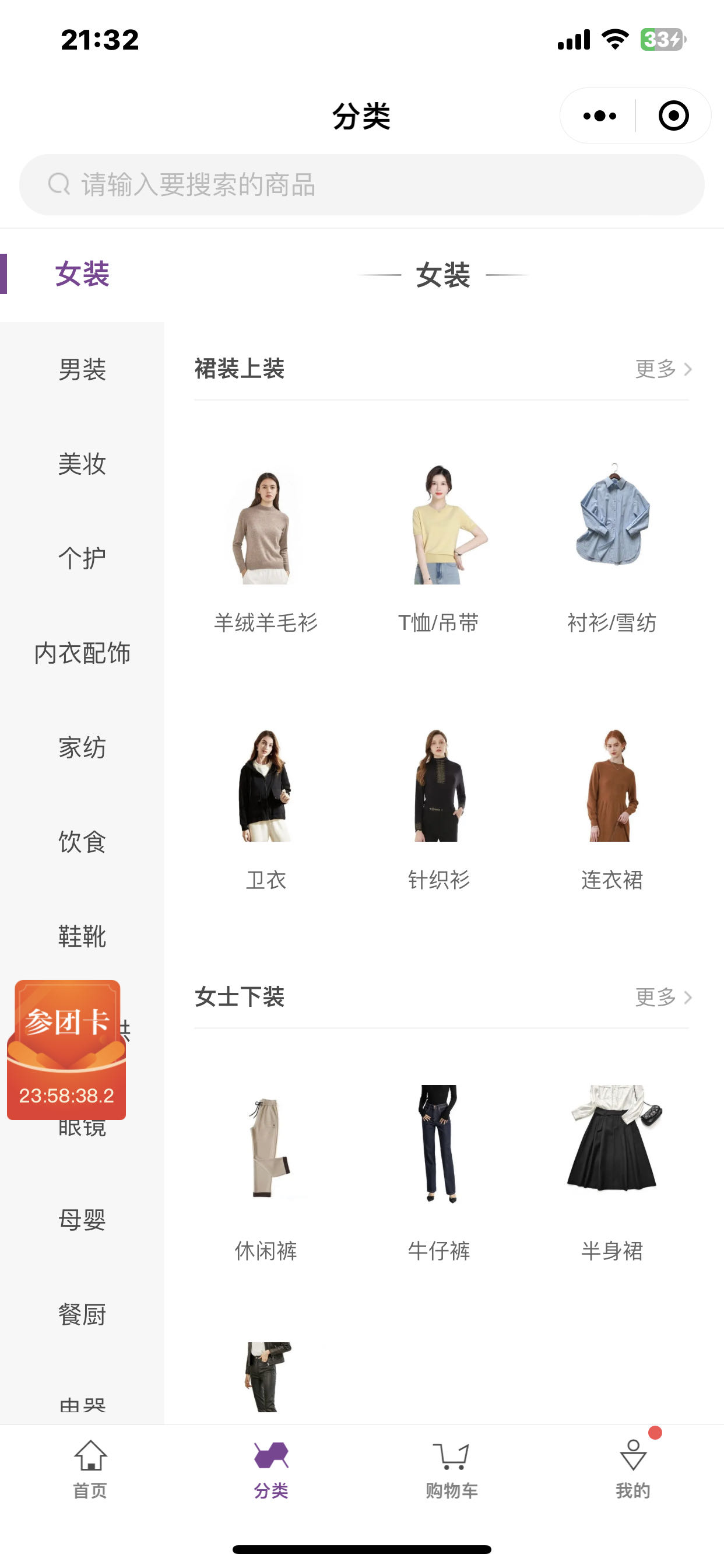The height and width of the screenshot is (1568, 724).
Task: Open the mini-program more options menu
Action: click(x=599, y=116)
